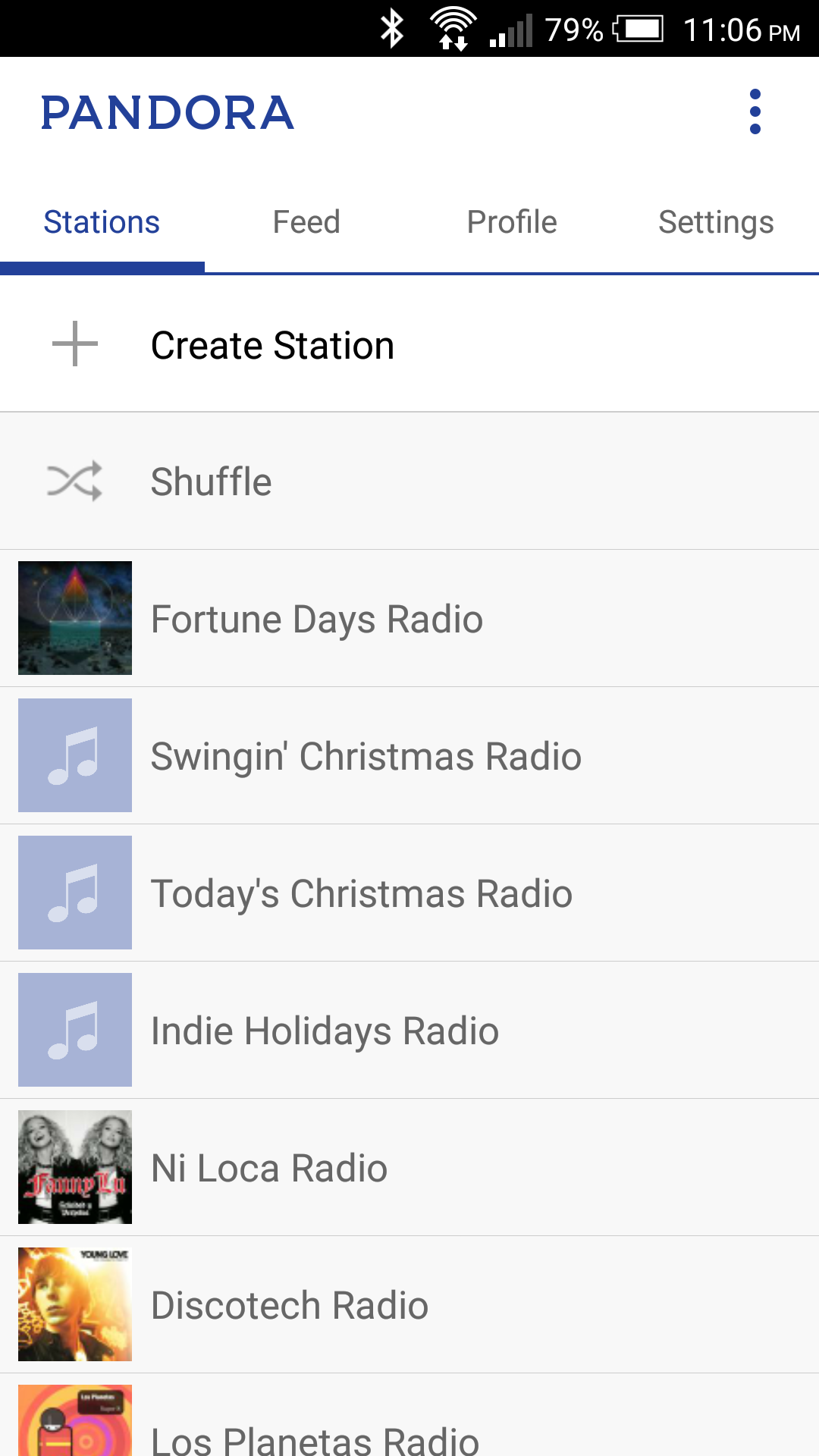Tap the music note icon for Today's Christmas Radio
The width and height of the screenshot is (819, 1456).
74,893
